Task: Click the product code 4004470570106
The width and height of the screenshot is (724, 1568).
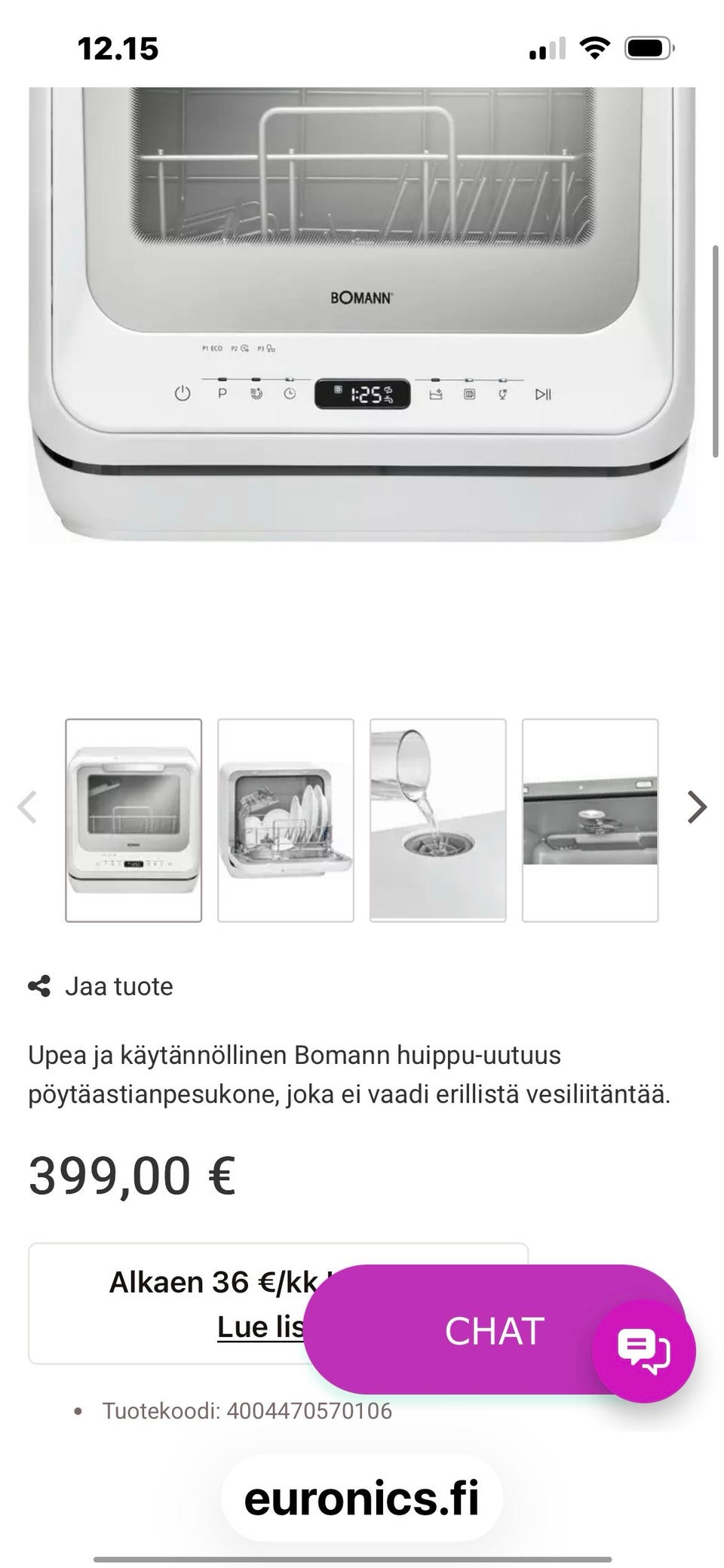Action: tap(247, 1411)
